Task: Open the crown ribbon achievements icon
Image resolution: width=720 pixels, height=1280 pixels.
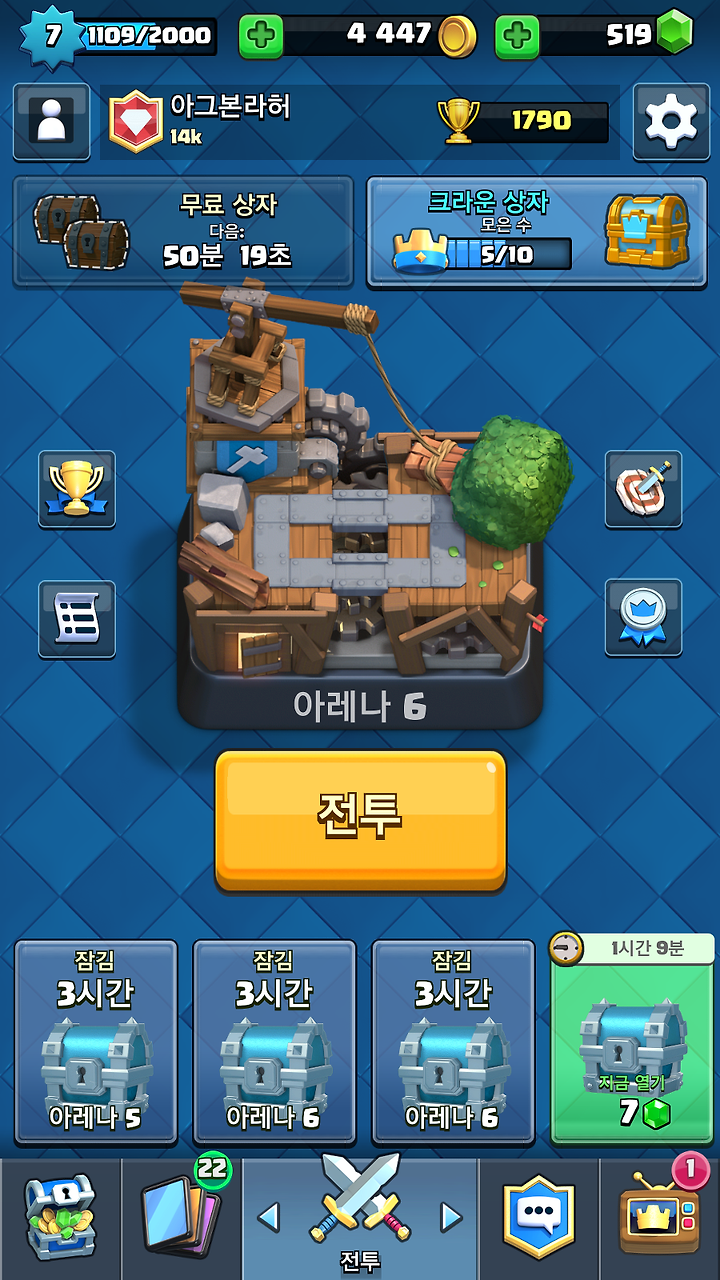Action: (643, 618)
